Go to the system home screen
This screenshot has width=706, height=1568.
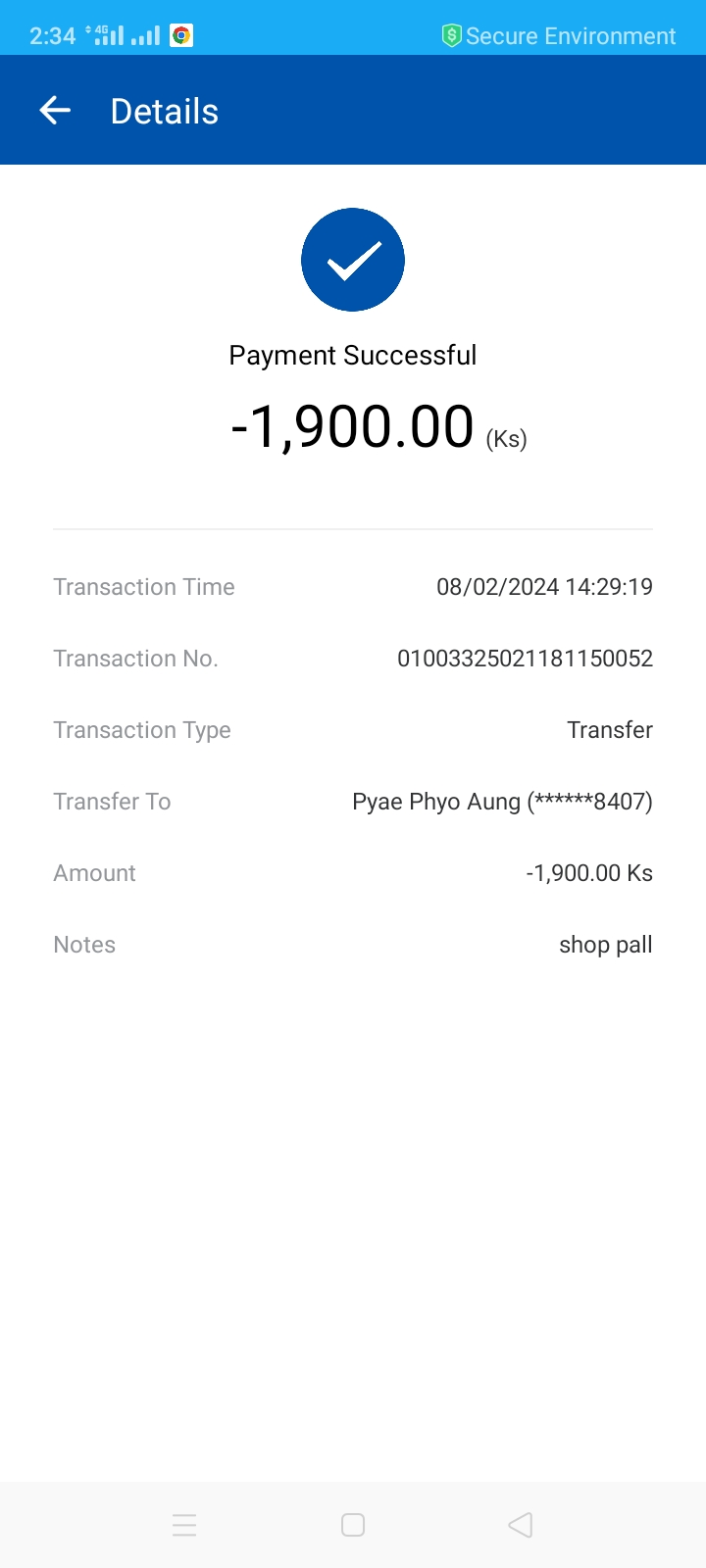pos(353,1525)
